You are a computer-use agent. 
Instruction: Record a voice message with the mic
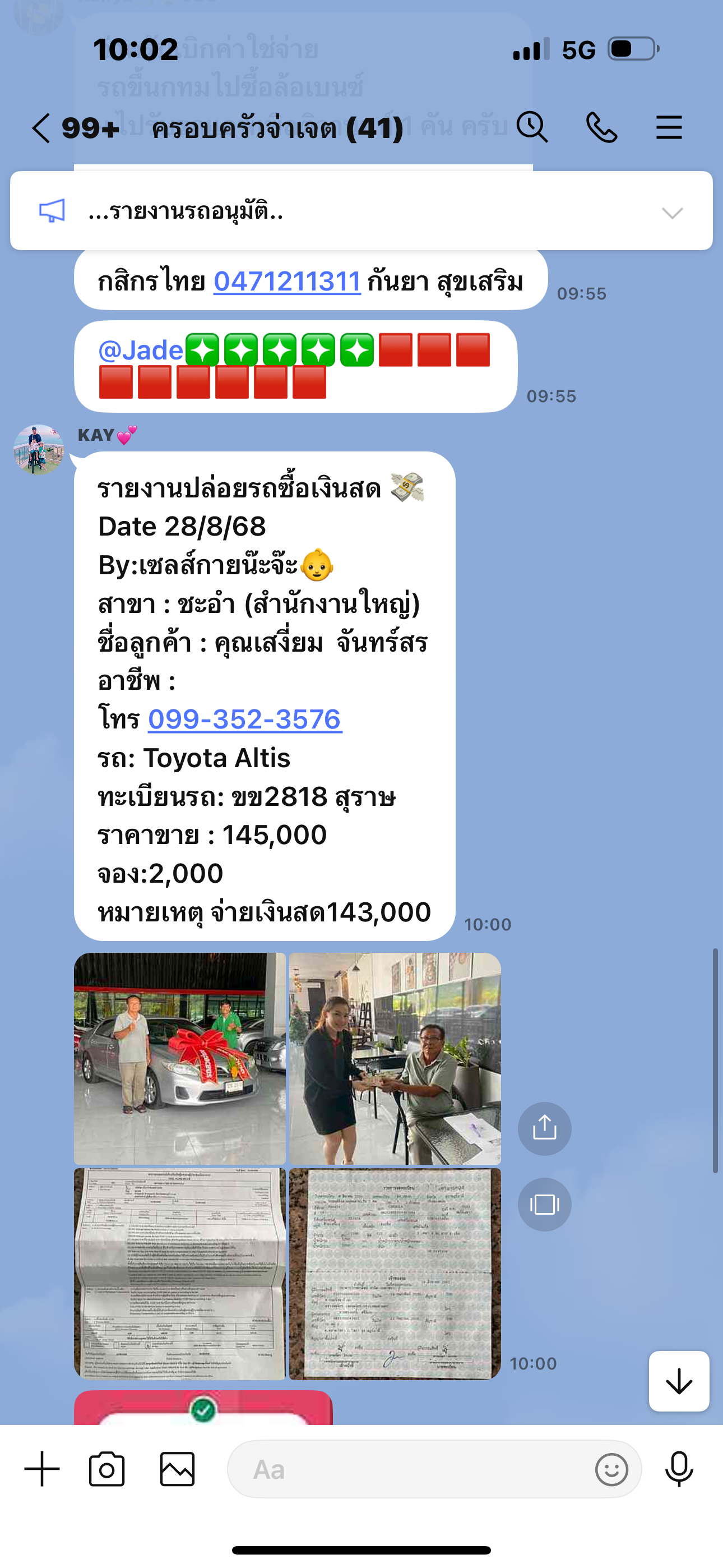tap(679, 1469)
